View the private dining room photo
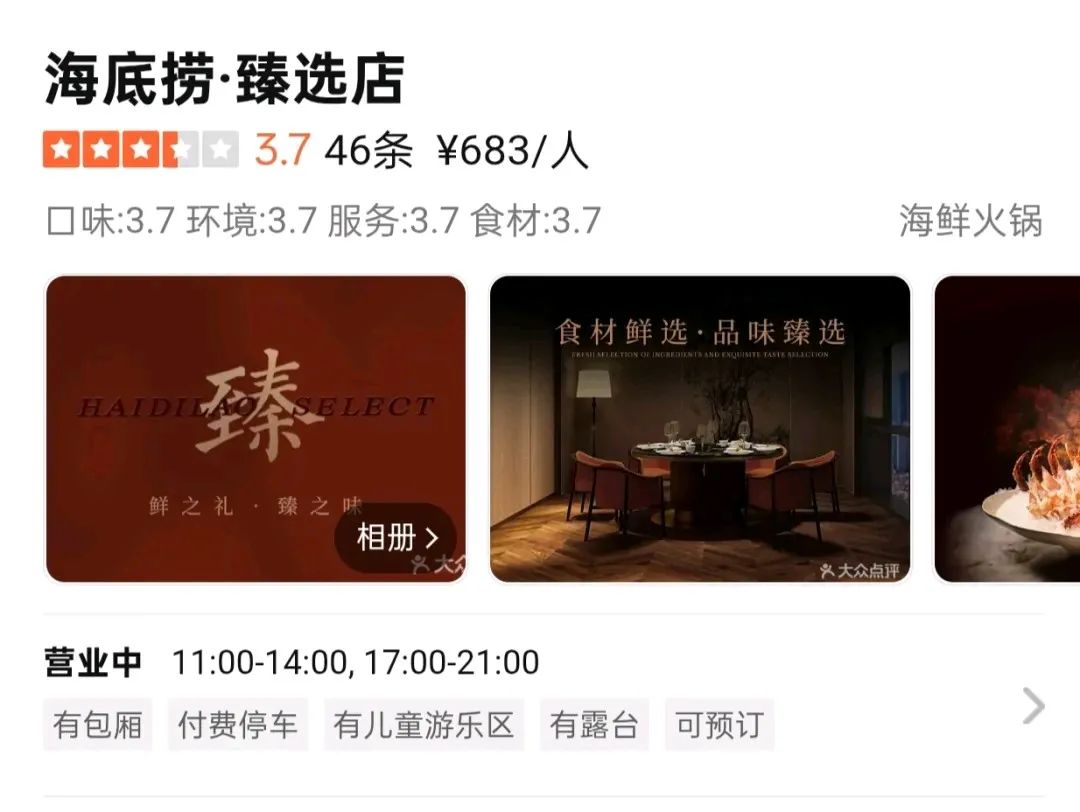The height and width of the screenshot is (812, 1080). (x=700, y=428)
